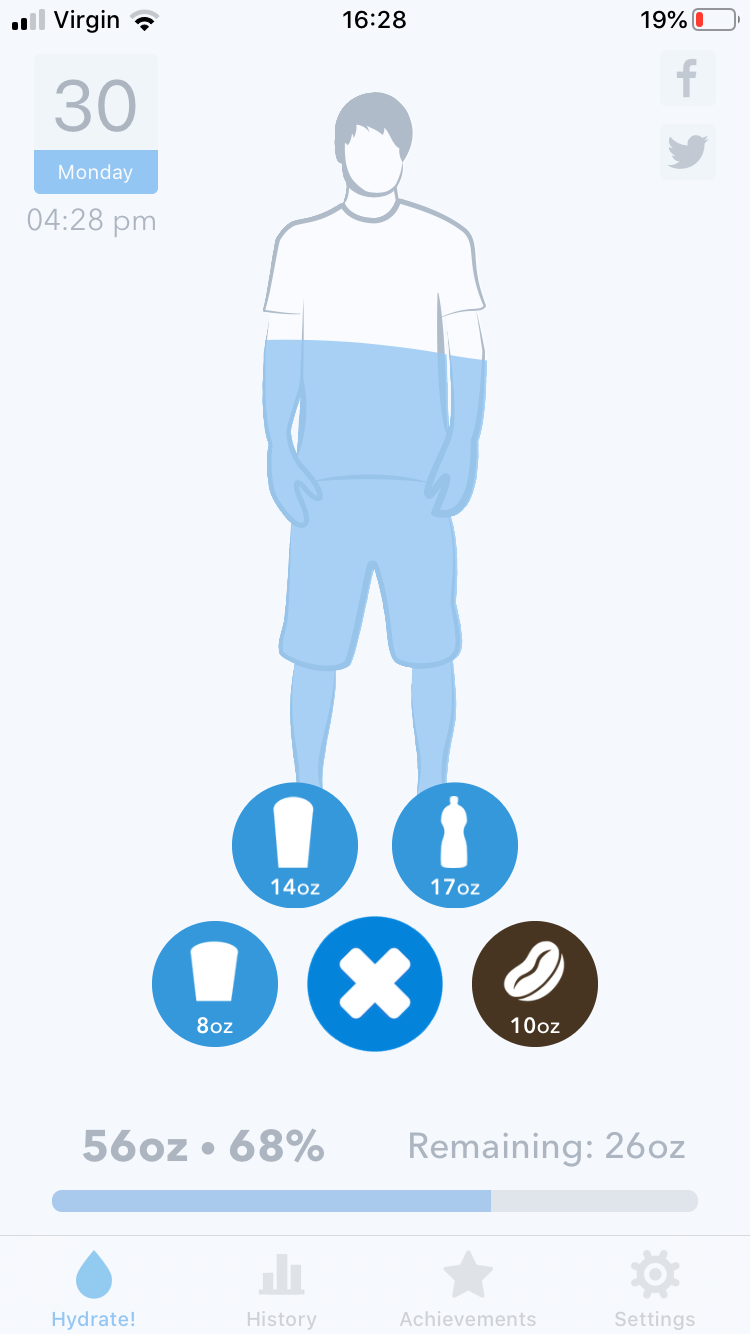Switch to the Achievements tab
The height and width of the screenshot is (1334, 750).
coord(468,1290)
